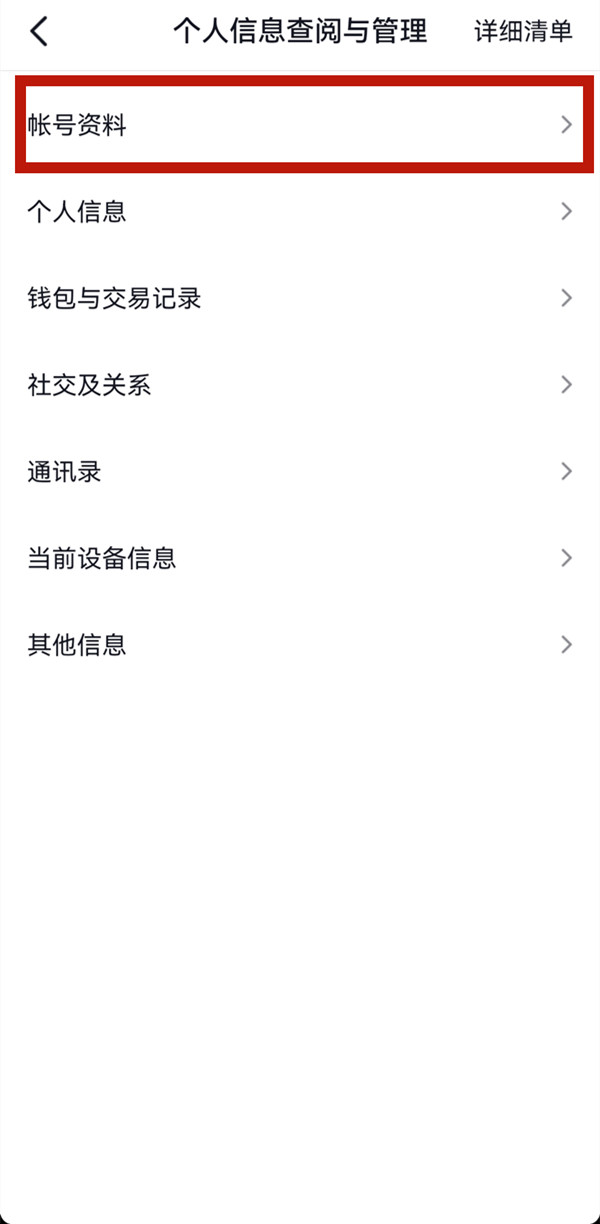Screen dimensions: 600x1224
Task: Open the 帐号资料 row
Action: tap(300, 125)
